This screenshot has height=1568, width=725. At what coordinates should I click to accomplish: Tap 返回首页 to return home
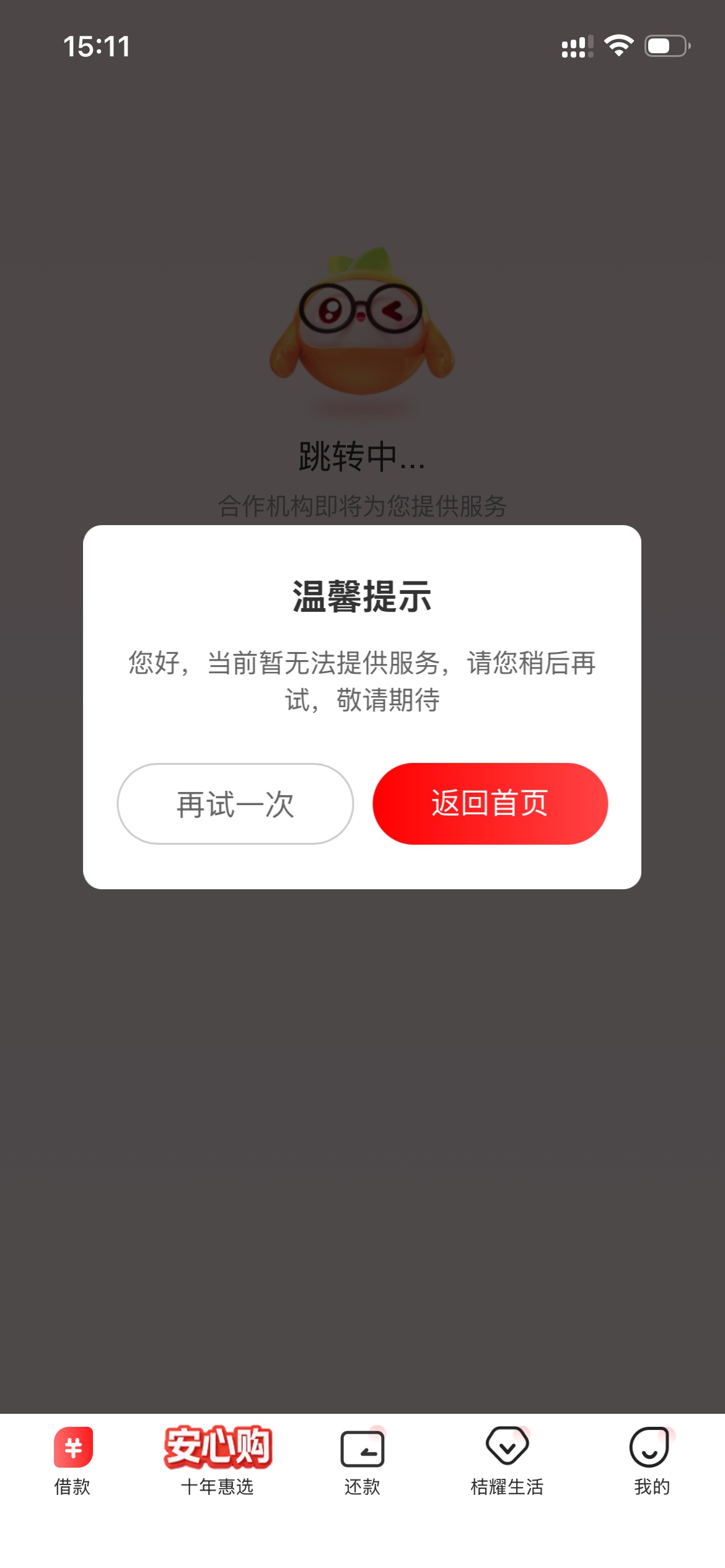[490, 804]
